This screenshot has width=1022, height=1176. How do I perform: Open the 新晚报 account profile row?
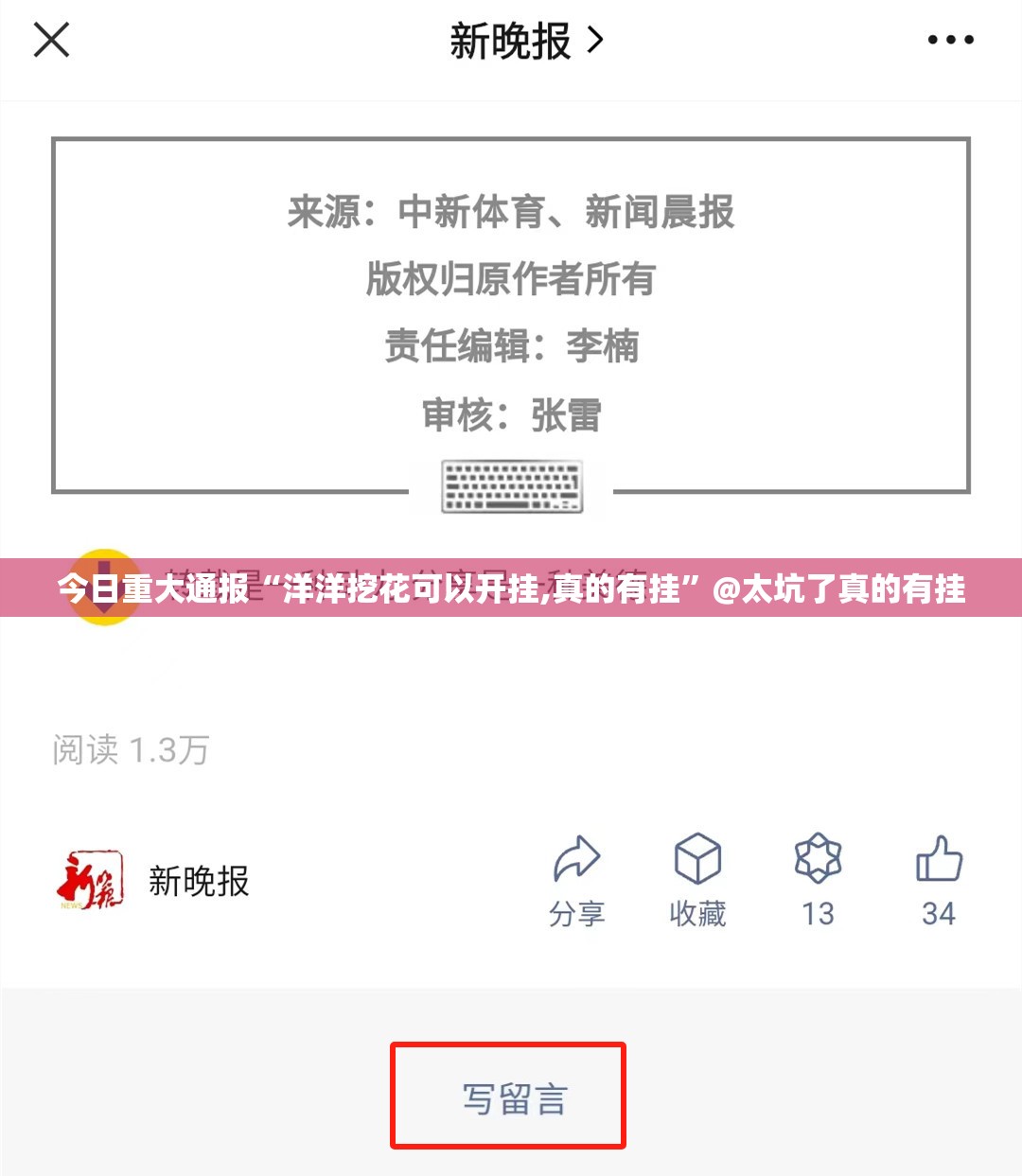click(x=153, y=881)
